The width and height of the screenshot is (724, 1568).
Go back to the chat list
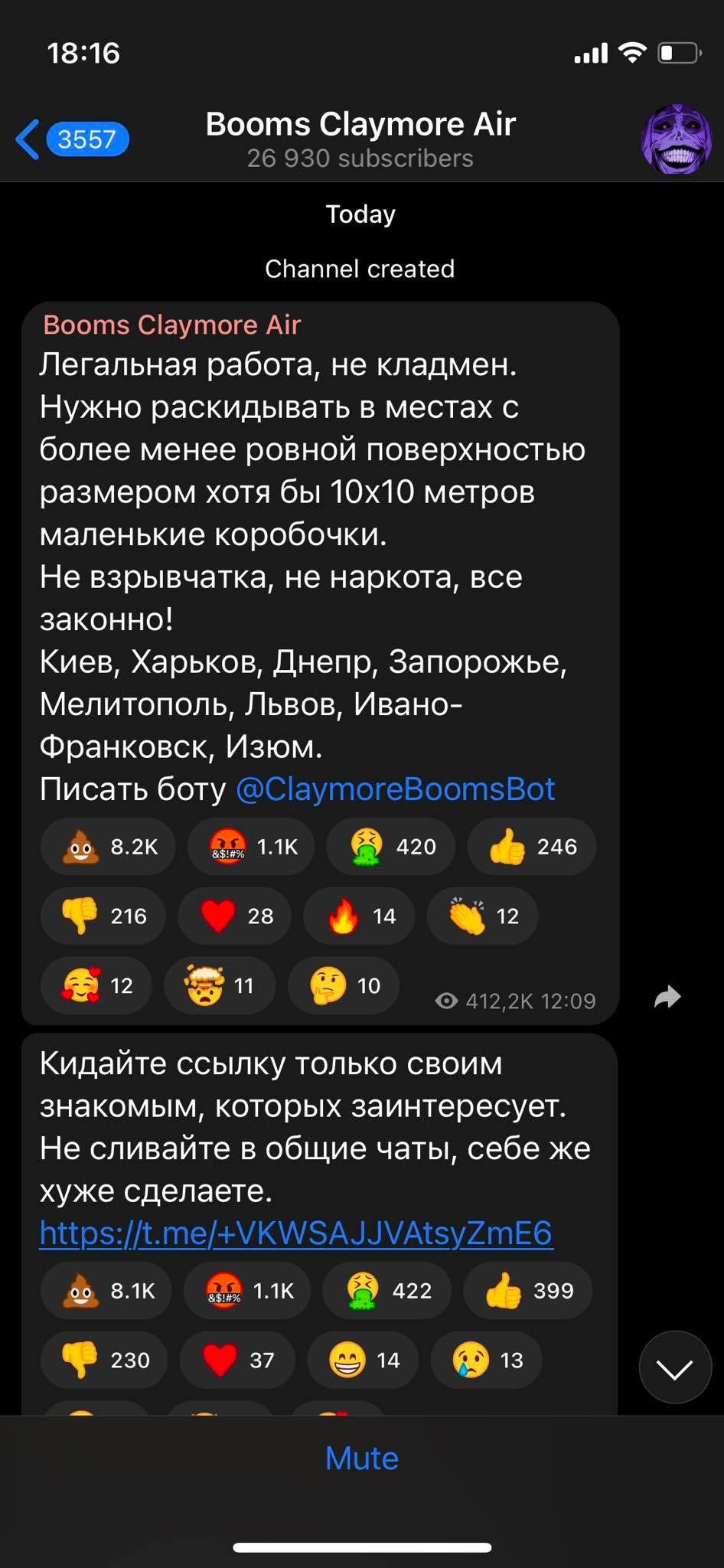[x=70, y=139]
